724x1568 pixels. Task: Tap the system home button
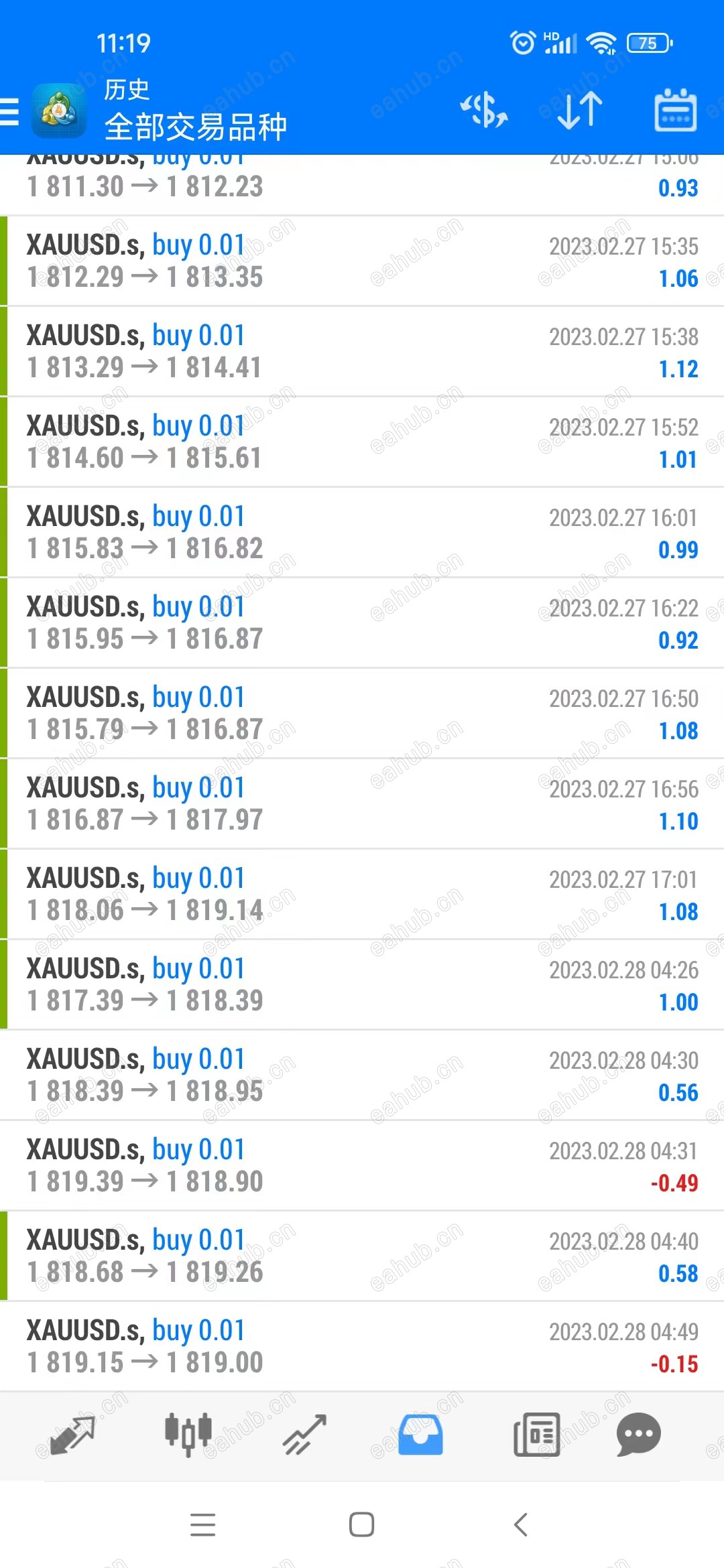pos(361,1524)
